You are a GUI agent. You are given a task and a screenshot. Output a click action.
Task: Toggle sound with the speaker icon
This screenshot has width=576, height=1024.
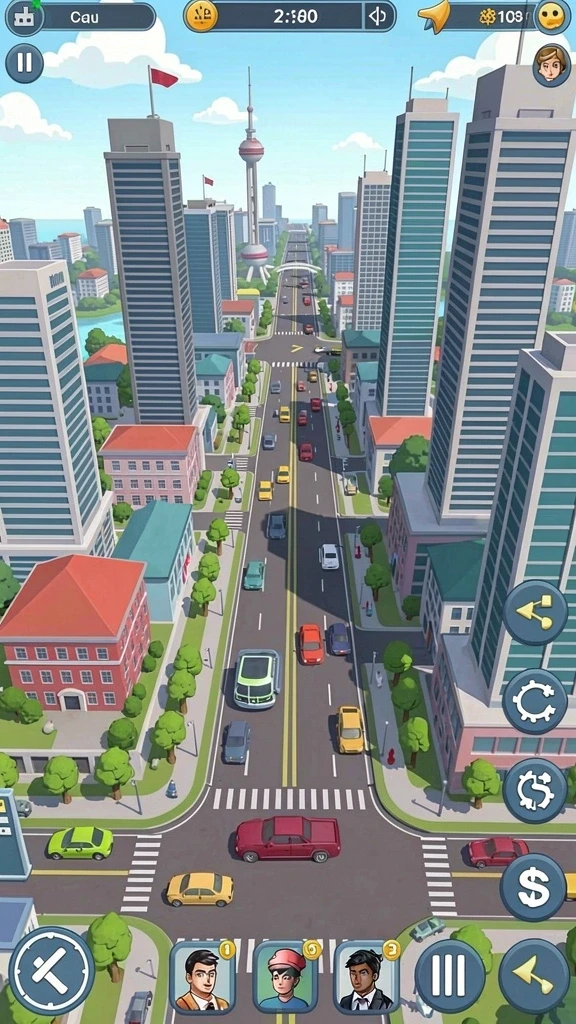click(377, 17)
